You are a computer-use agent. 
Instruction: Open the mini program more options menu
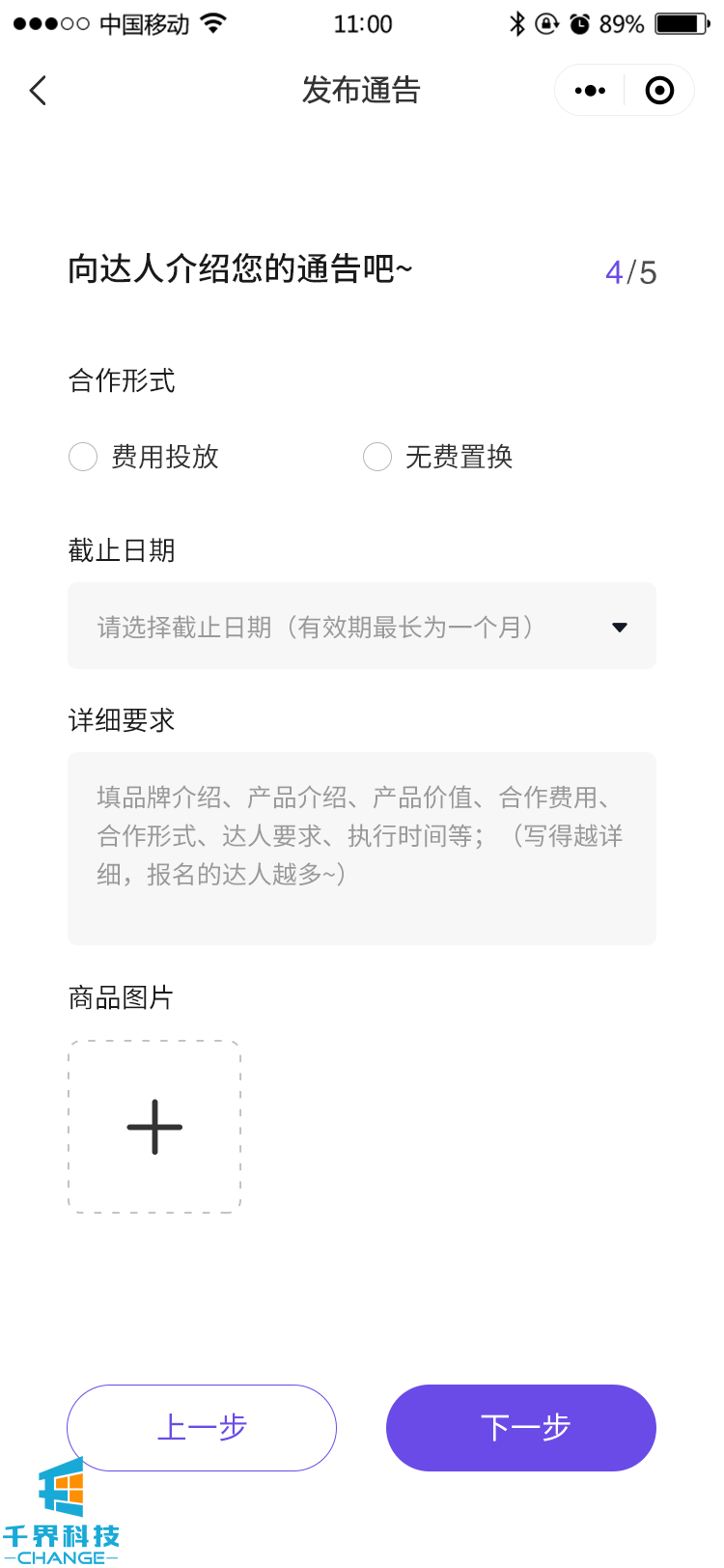point(590,91)
